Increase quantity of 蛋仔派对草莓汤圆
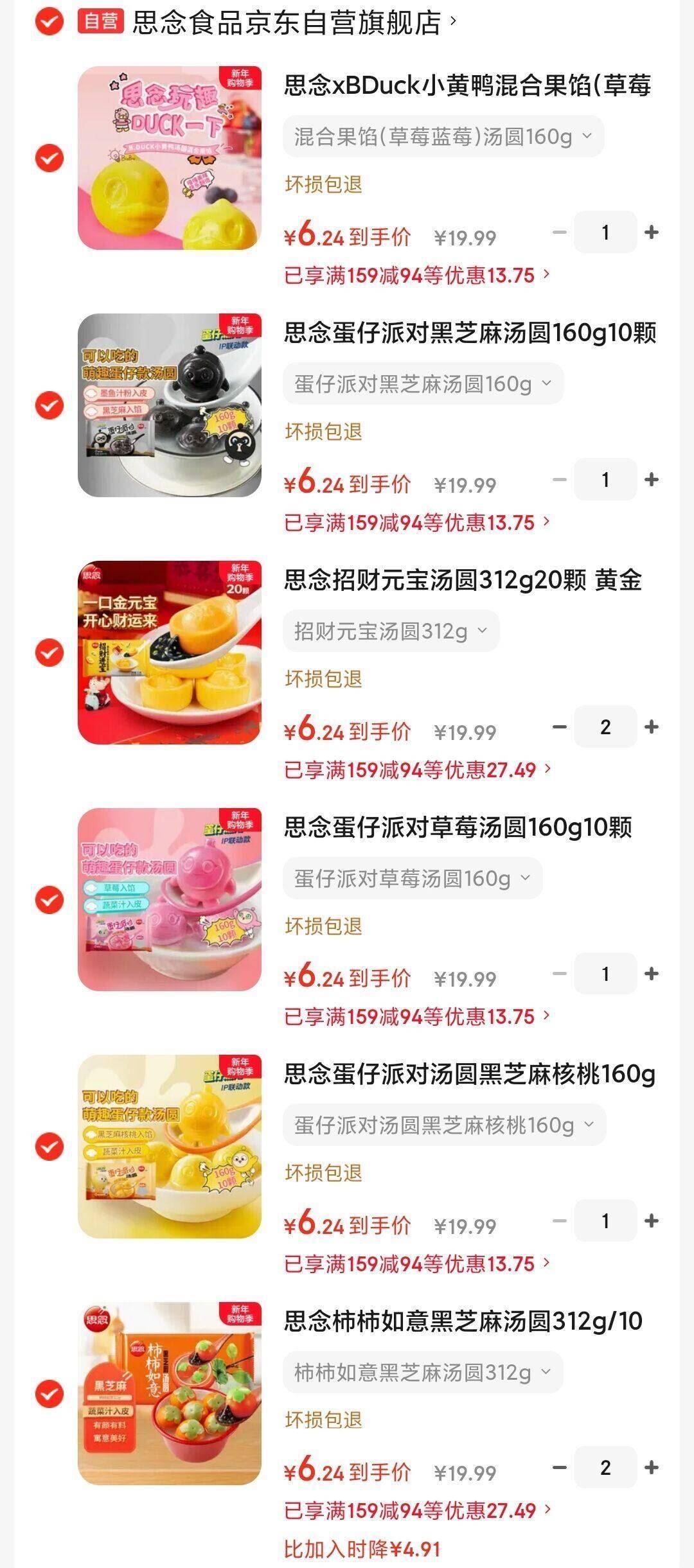The height and width of the screenshot is (1568, 694). coord(652,974)
